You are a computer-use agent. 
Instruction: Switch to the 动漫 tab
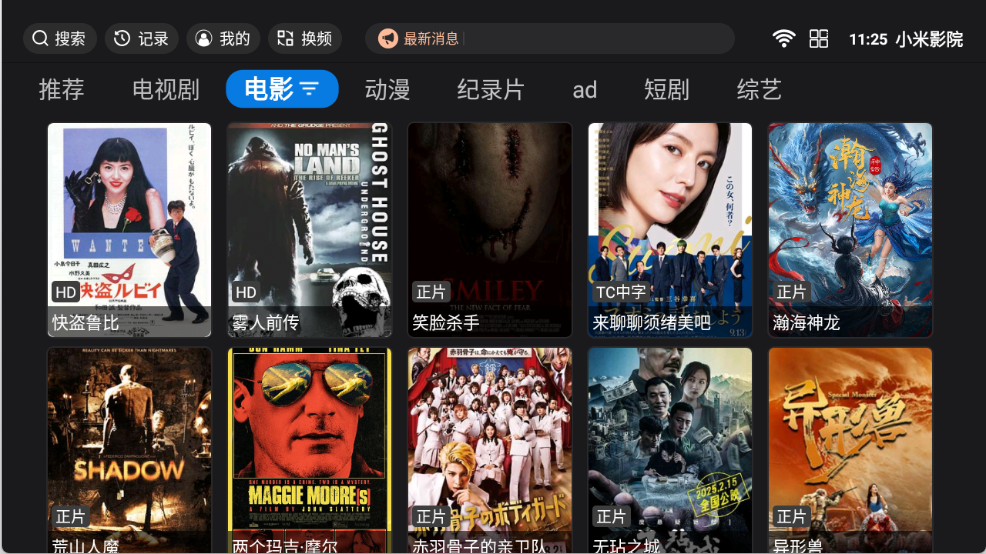pyautogui.click(x=387, y=90)
